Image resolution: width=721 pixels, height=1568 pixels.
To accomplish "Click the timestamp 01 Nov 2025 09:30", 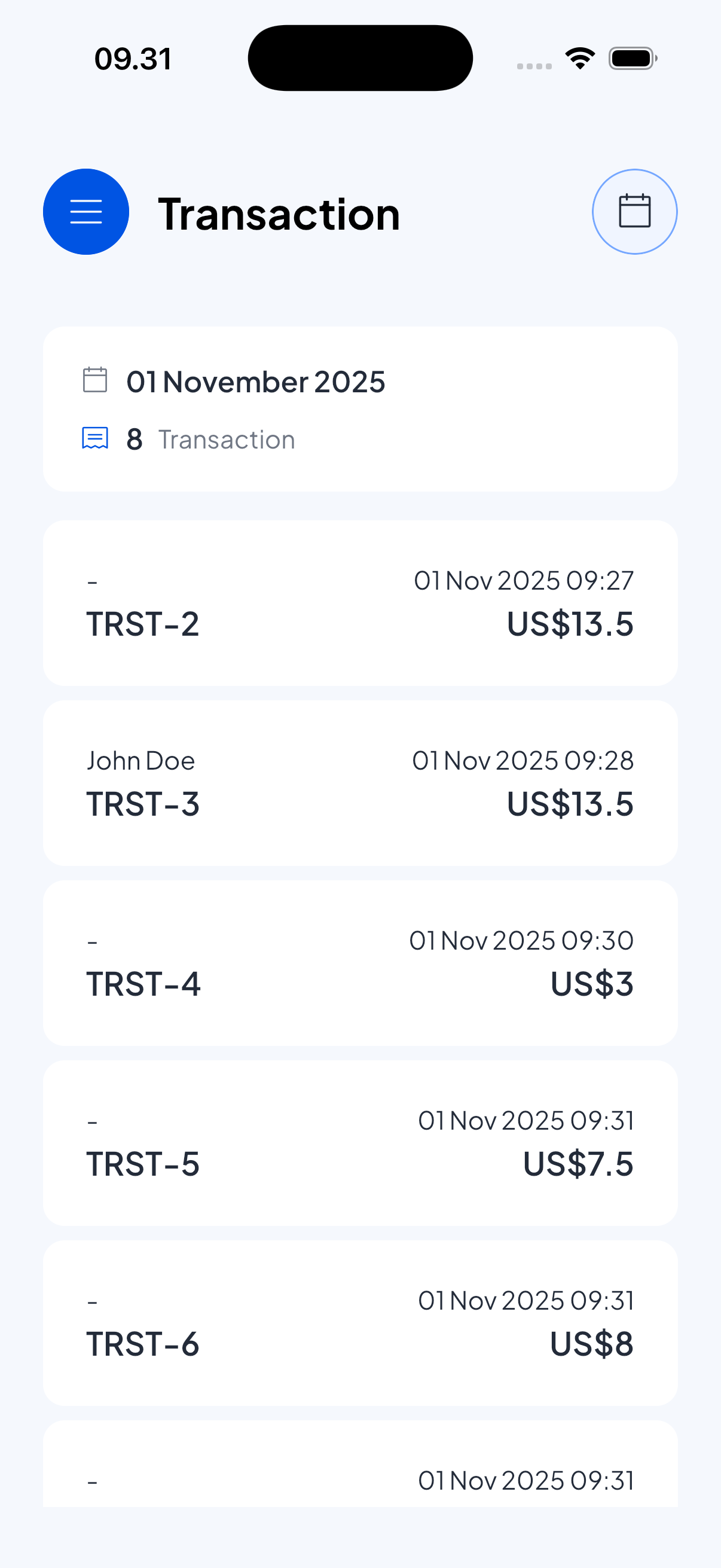I will coord(522,940).
